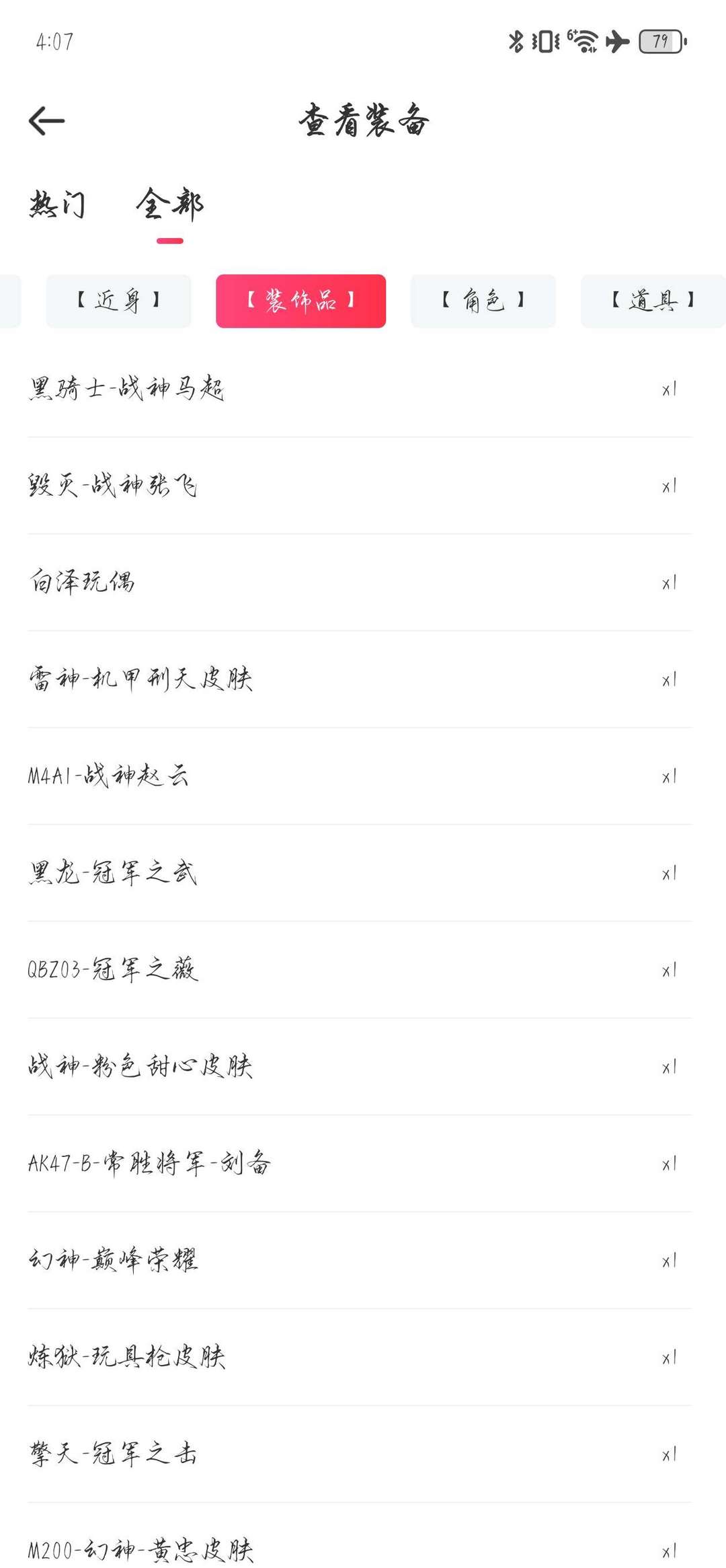
Task: Tap the airplane mode icon
Action: pos(616,42)
